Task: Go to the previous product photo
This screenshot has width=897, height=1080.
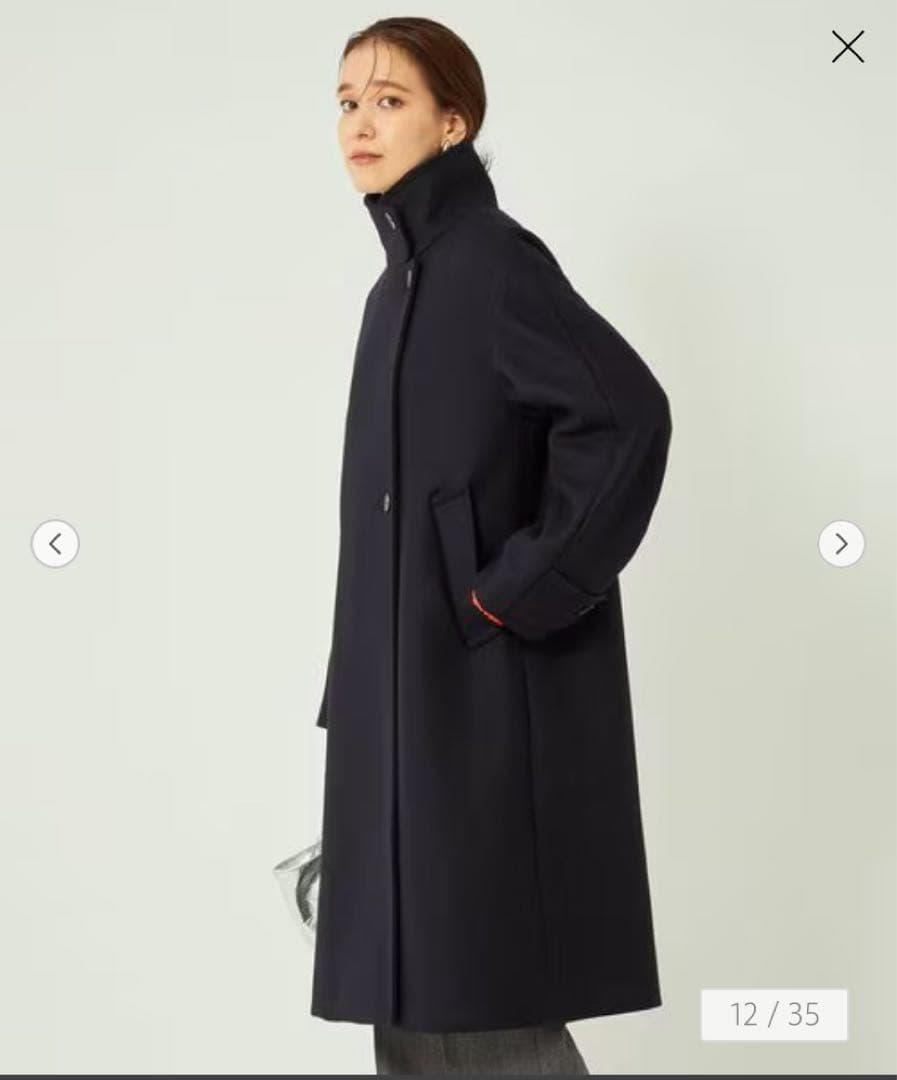Action: [55, 544]
